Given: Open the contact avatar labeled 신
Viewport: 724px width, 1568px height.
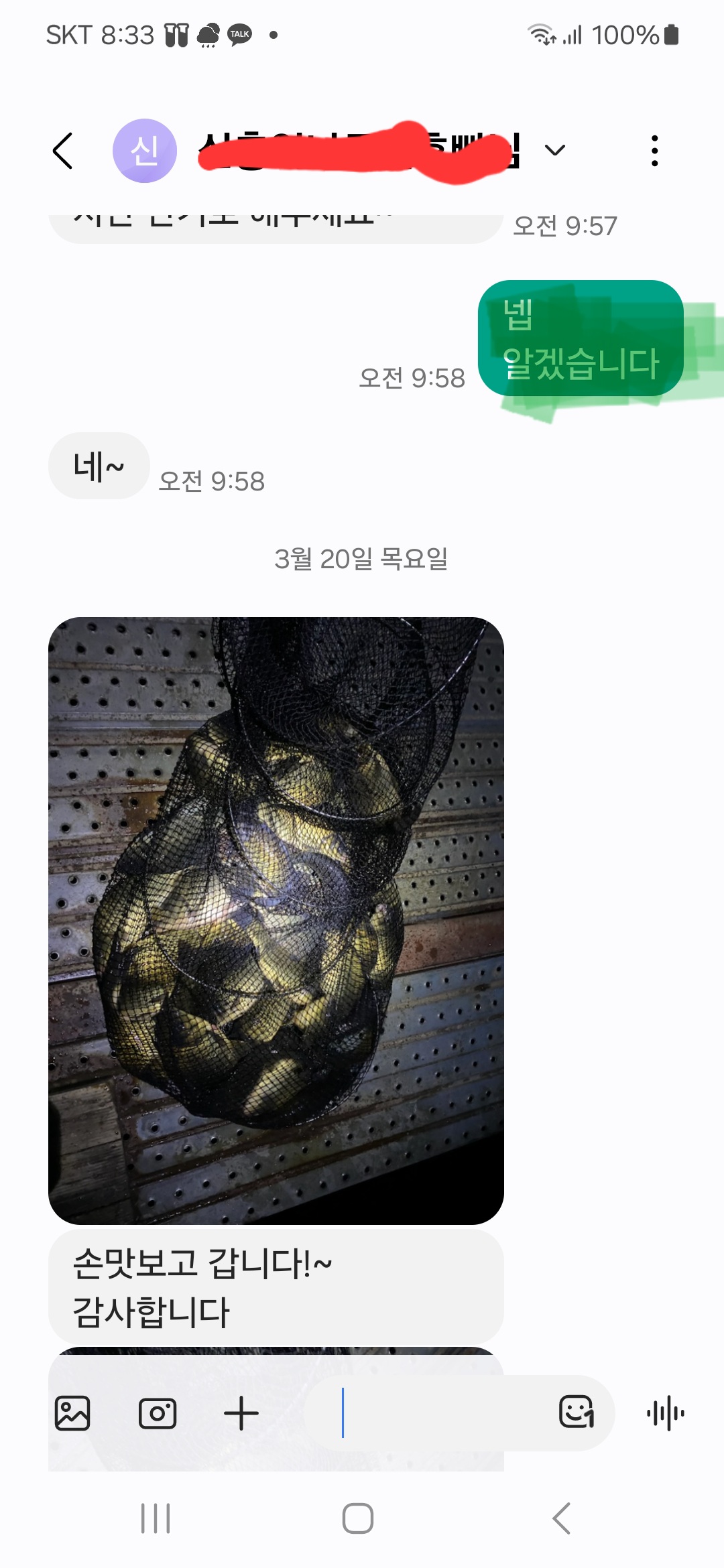Looking at the screenshot, I should [144, 151].
